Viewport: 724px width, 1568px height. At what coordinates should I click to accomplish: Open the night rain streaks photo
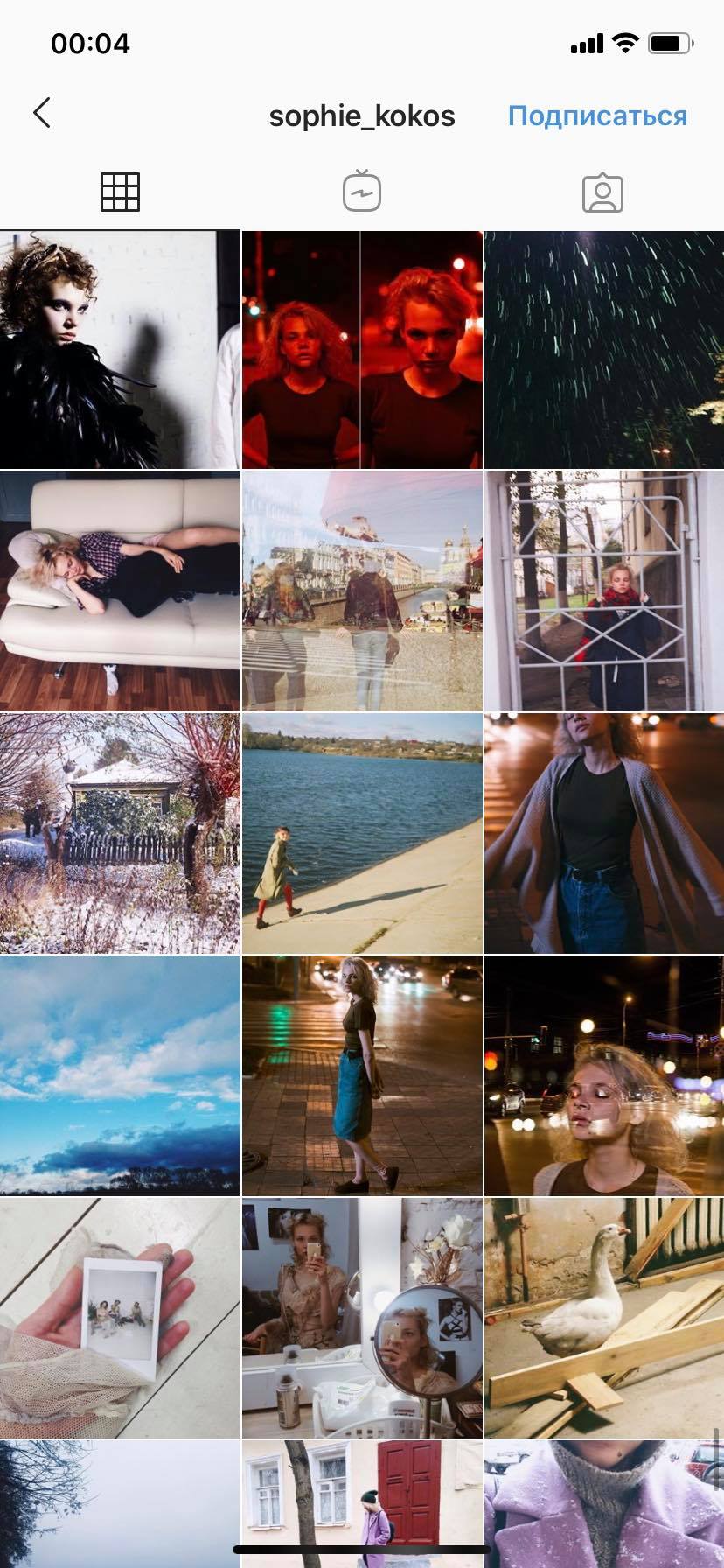604,350
